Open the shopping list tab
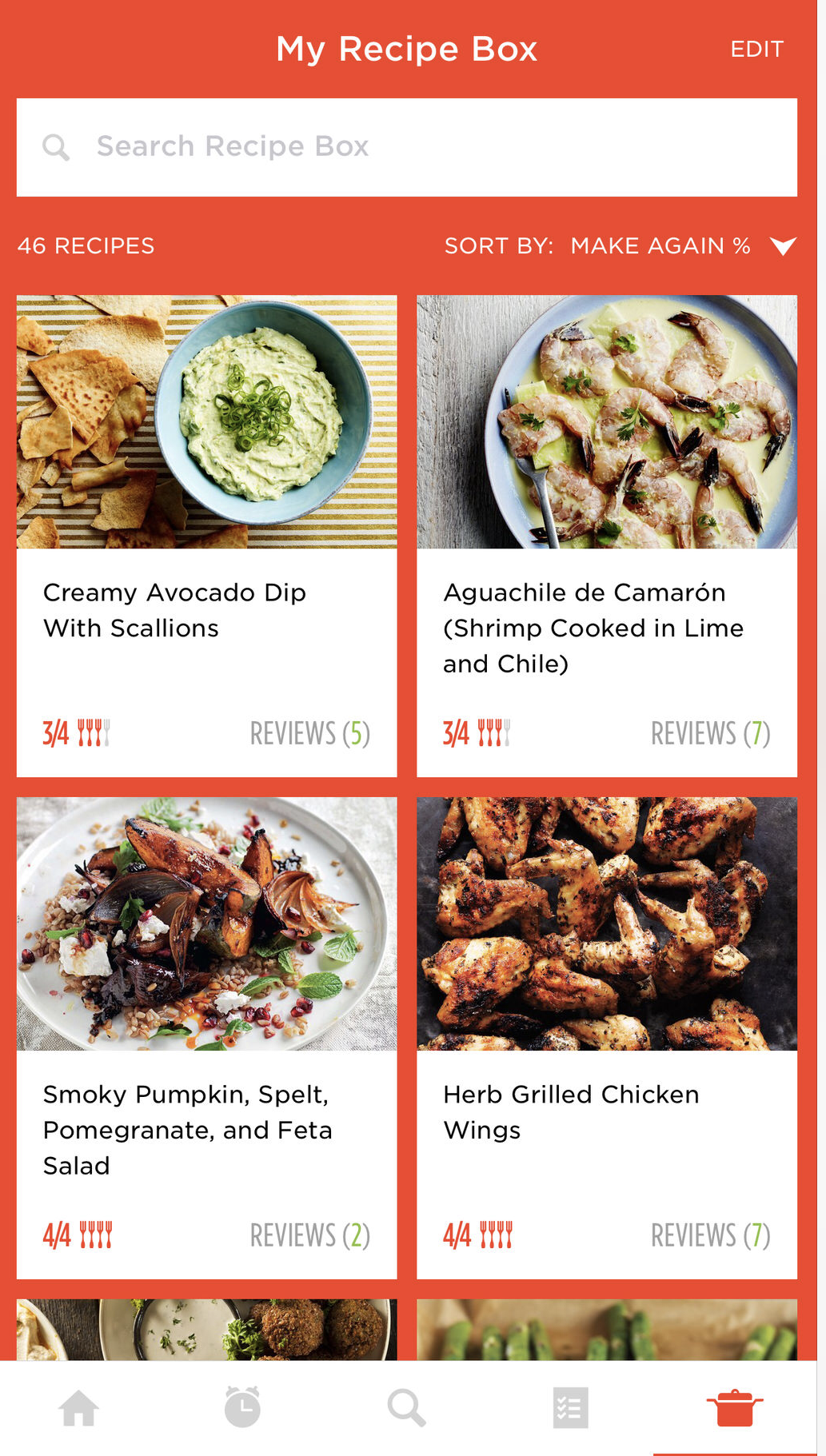 click(570, 1408)
